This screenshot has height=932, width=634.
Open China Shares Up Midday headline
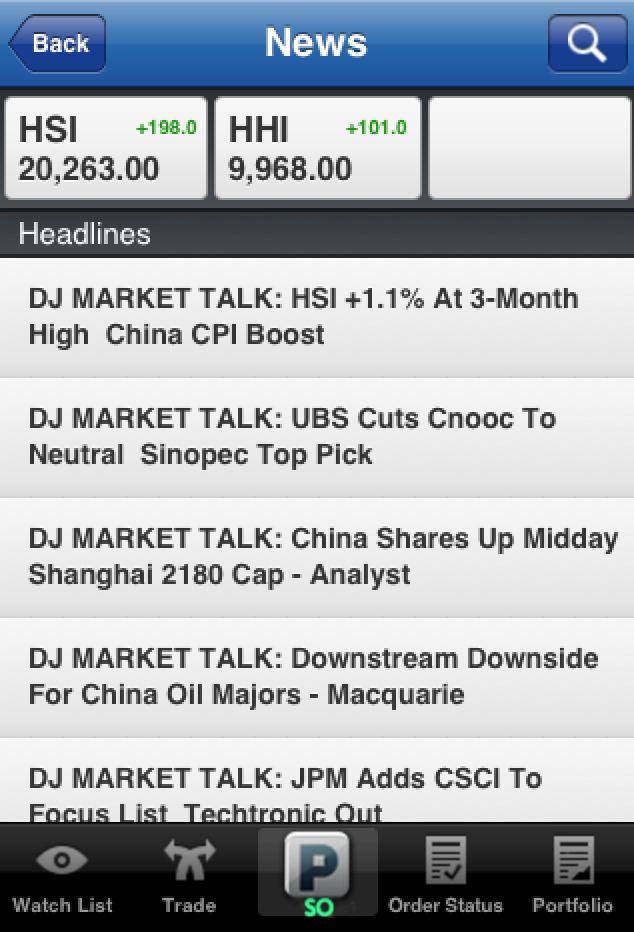(317, 556)
